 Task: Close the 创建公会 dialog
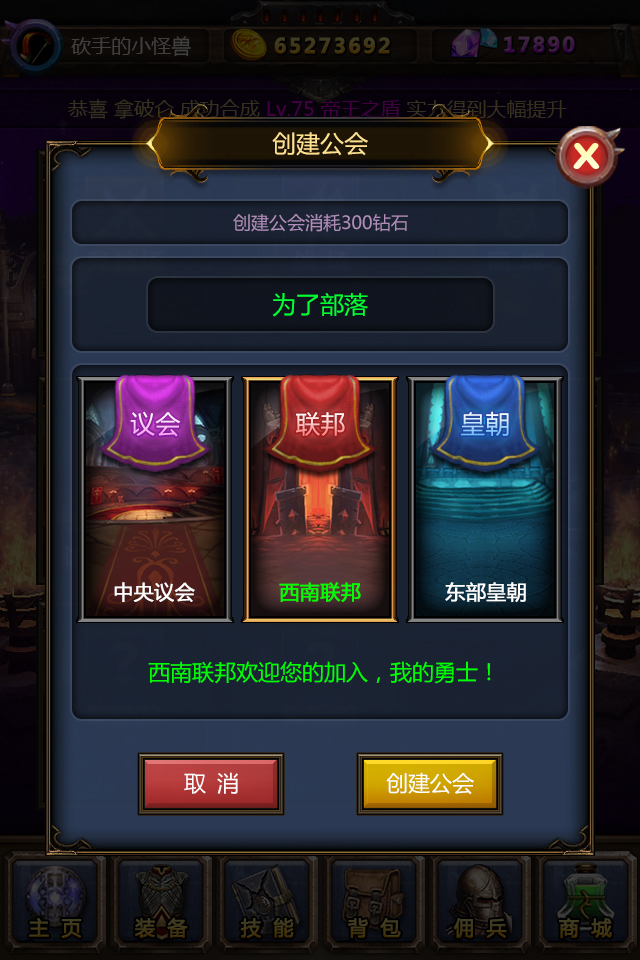click(x=586, y=156)
